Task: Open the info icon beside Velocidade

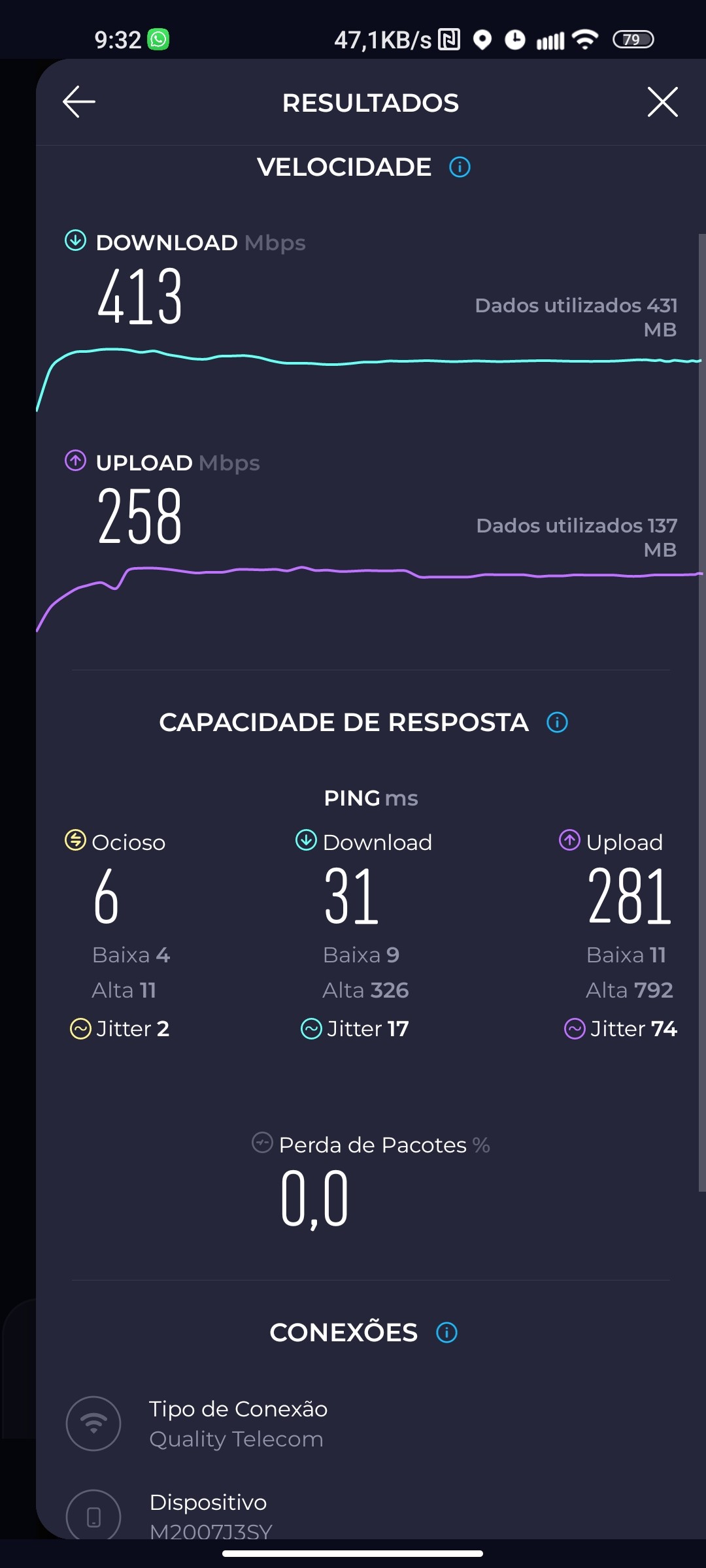Action: click(x=460, y=167)
